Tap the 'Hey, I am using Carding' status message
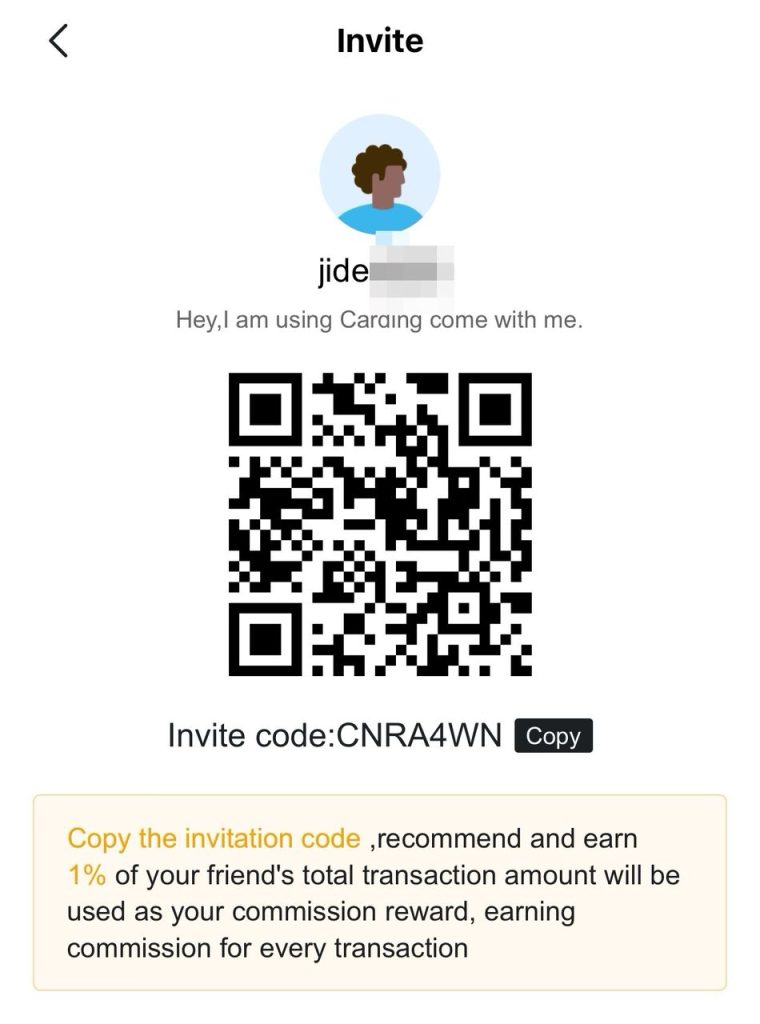 click(x=380, y=318)
